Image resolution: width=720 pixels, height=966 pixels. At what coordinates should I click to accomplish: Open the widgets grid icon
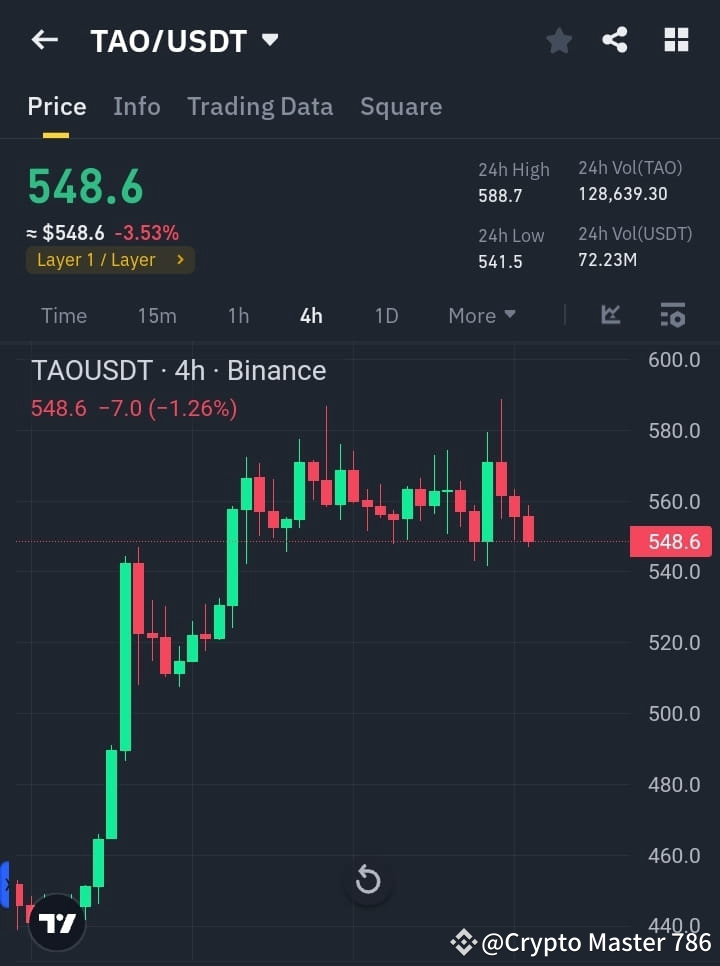[x=676, y=39]
